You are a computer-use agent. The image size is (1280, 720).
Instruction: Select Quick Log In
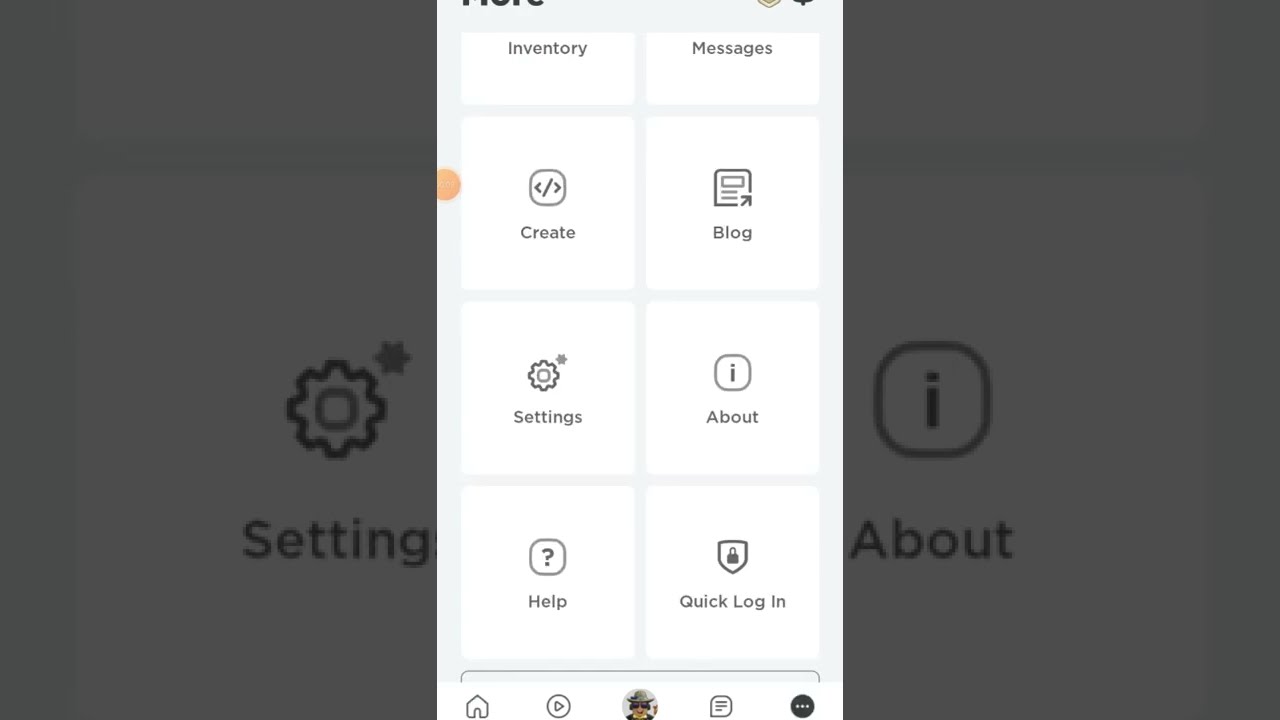pyautogui.click(x=732, y=572)
